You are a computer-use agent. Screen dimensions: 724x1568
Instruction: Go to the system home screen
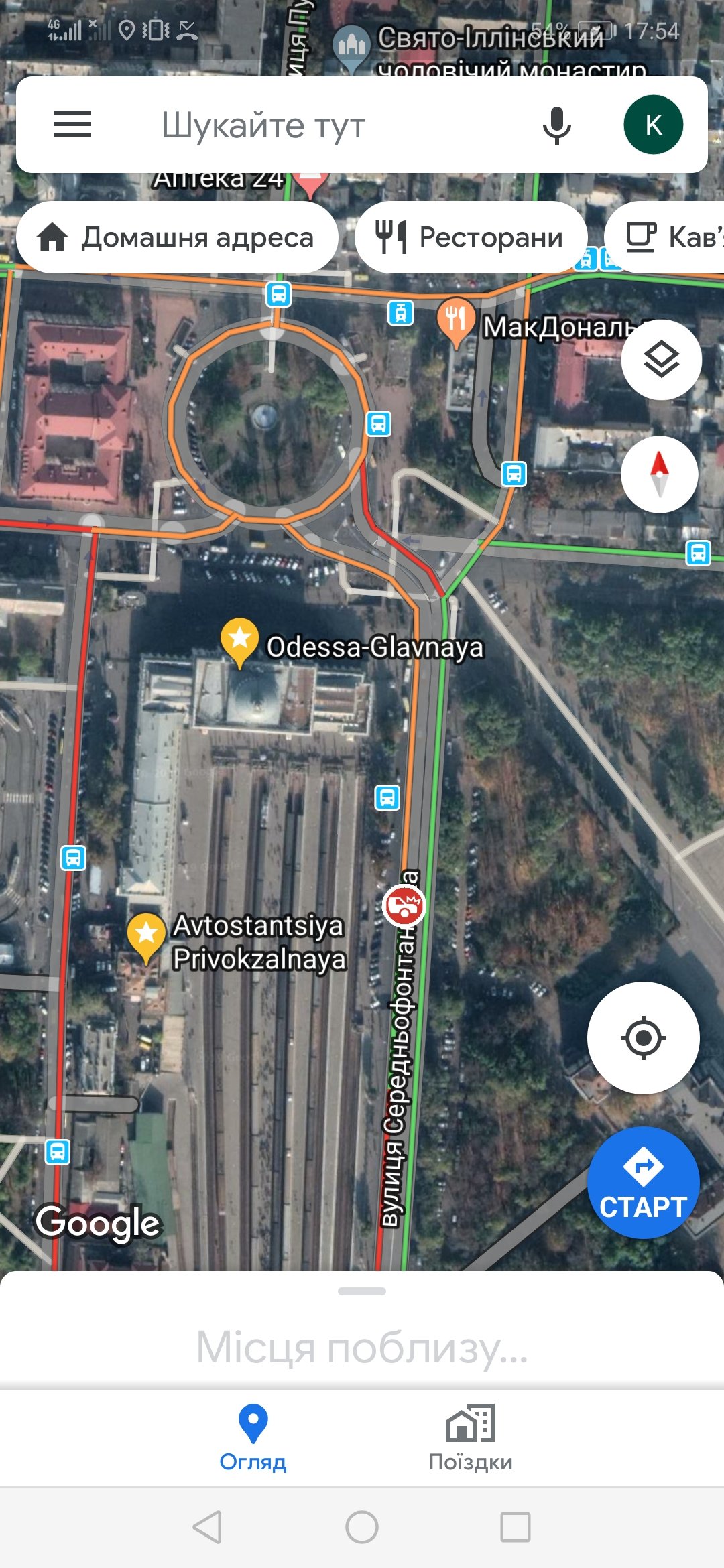tap(362, 1527)
